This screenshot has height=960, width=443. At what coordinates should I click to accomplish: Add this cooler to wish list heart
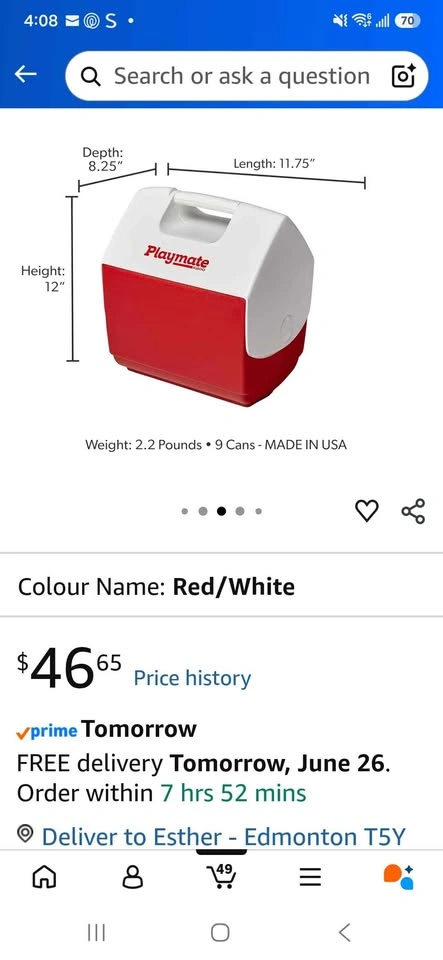[x=367, y=511]
